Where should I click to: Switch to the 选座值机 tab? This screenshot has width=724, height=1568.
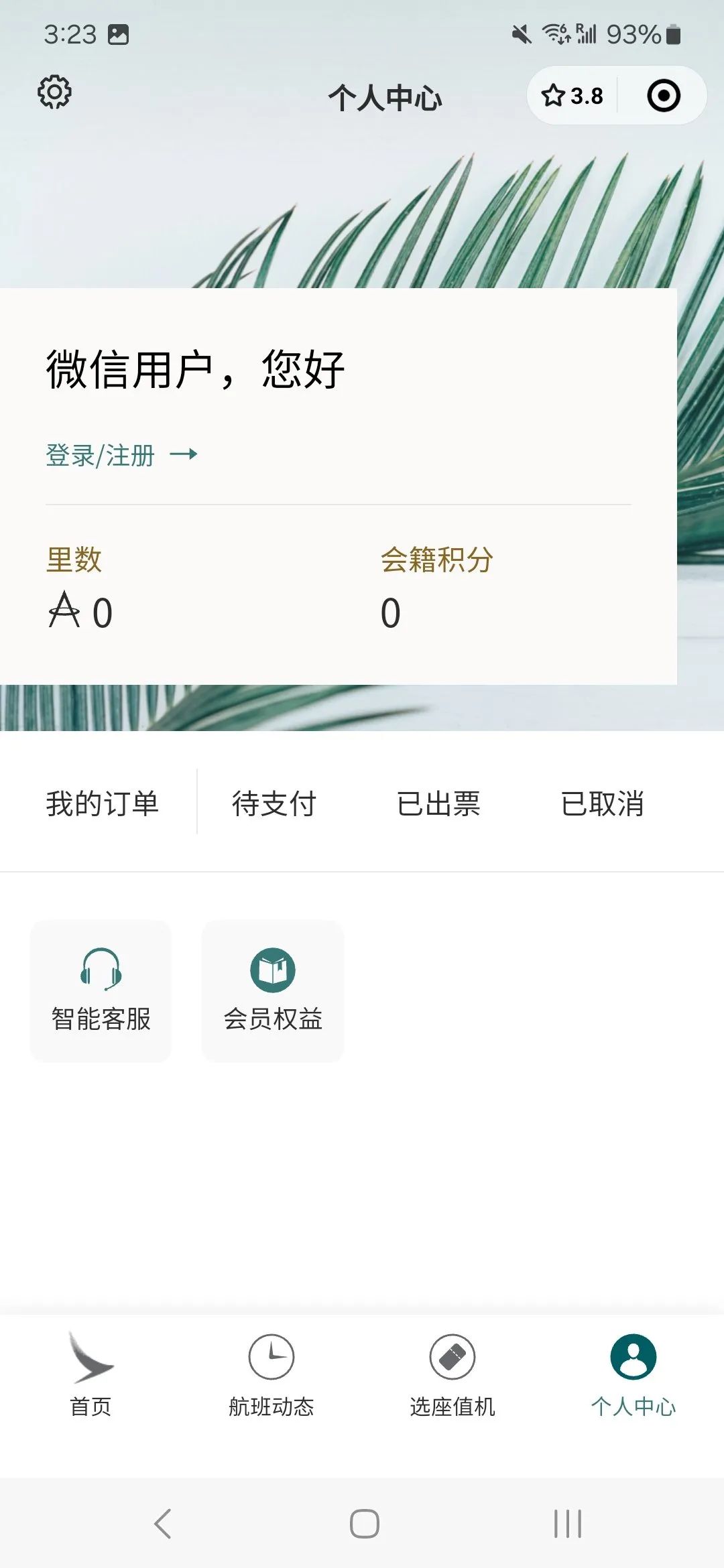coord(452,1374)
